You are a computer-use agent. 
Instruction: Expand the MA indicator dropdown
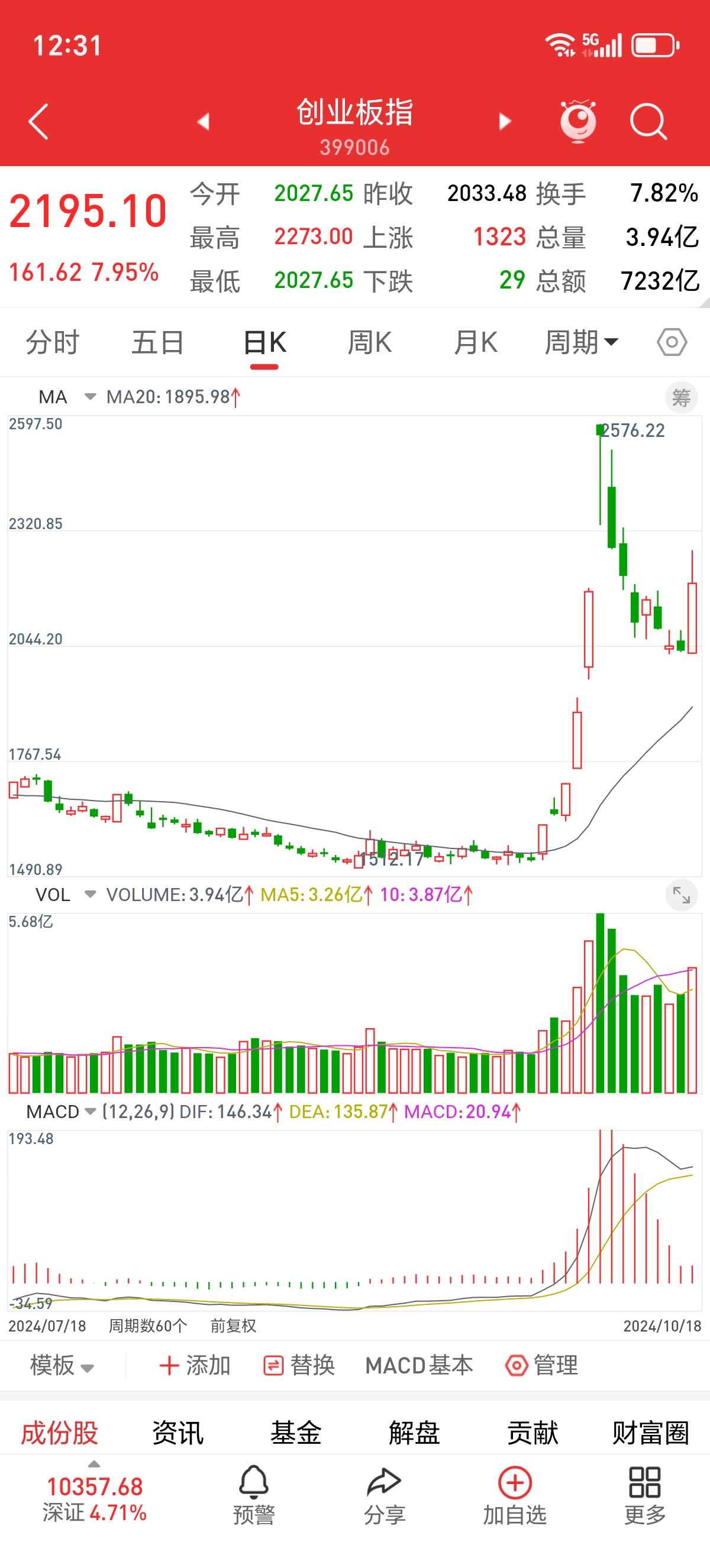(67, 396)
